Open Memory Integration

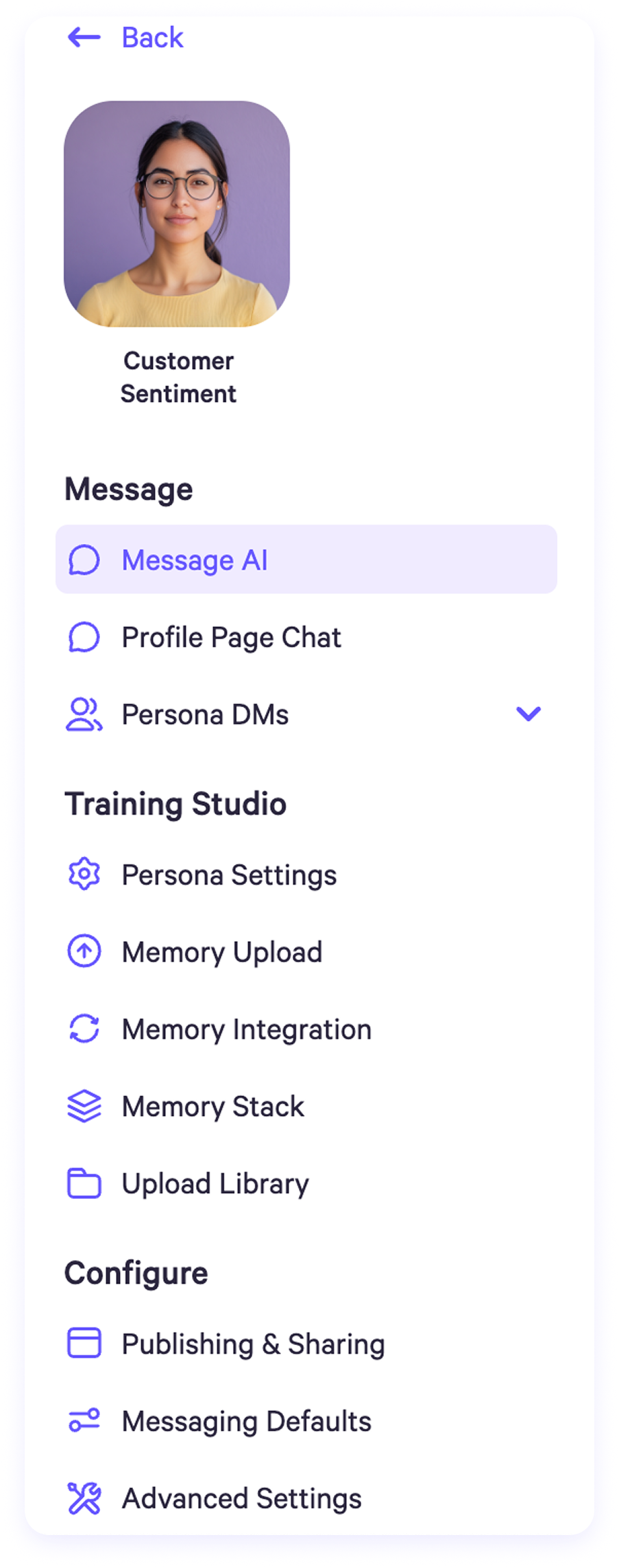(x=246, y=1030)
